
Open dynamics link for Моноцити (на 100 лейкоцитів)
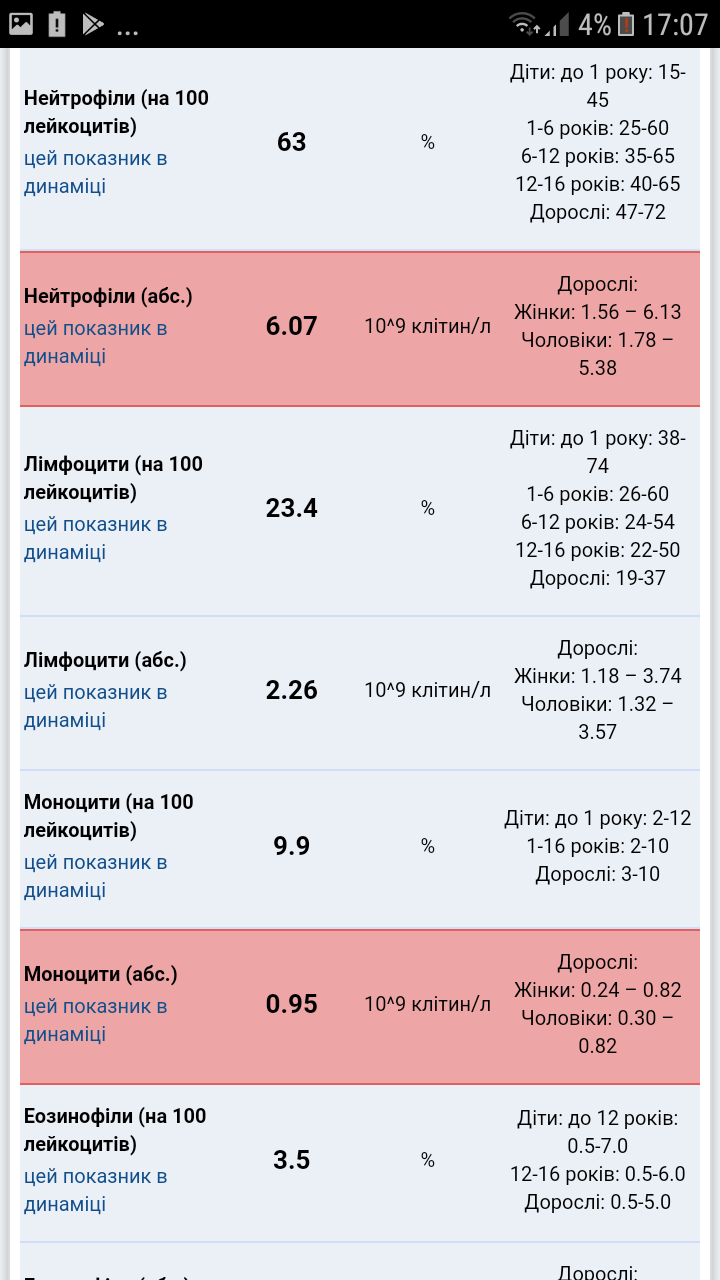point(95,876)
